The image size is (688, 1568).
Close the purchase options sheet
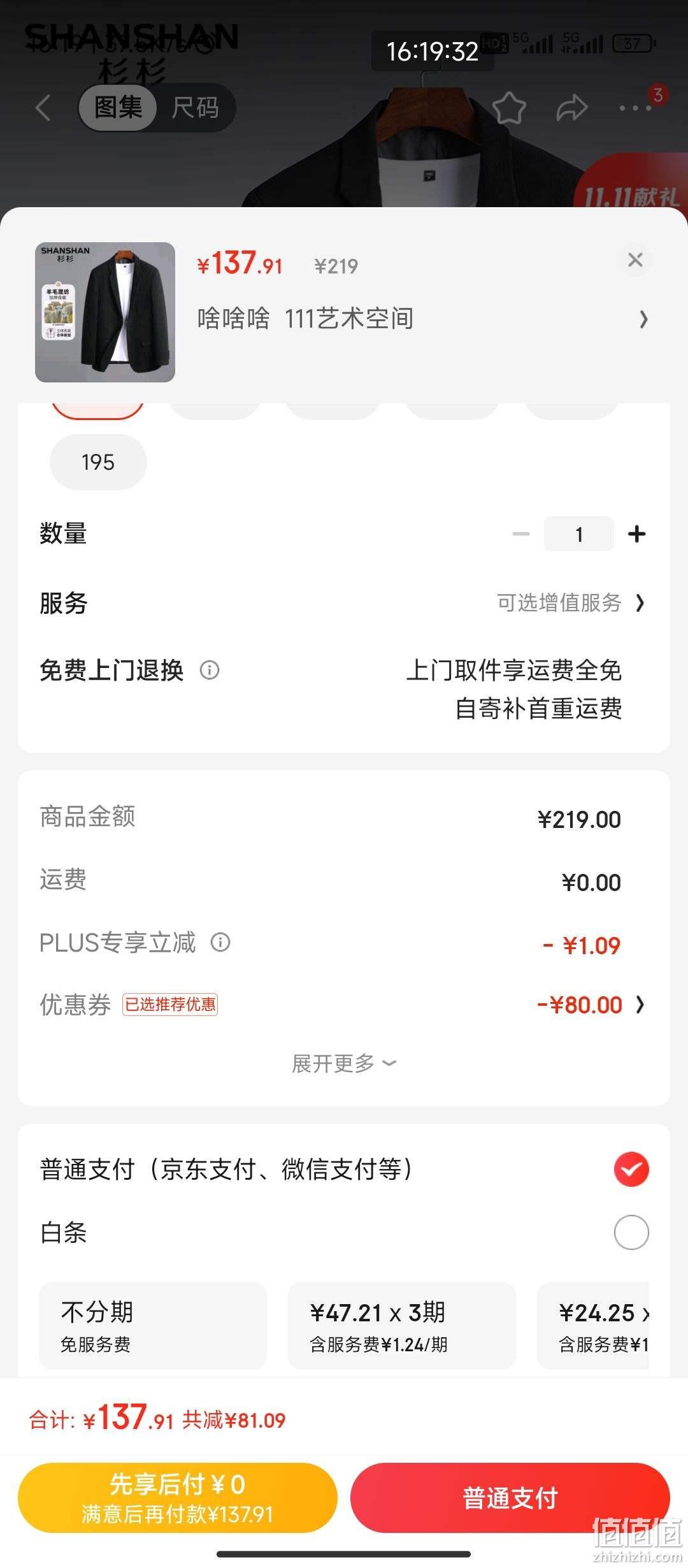coord(635,260)
